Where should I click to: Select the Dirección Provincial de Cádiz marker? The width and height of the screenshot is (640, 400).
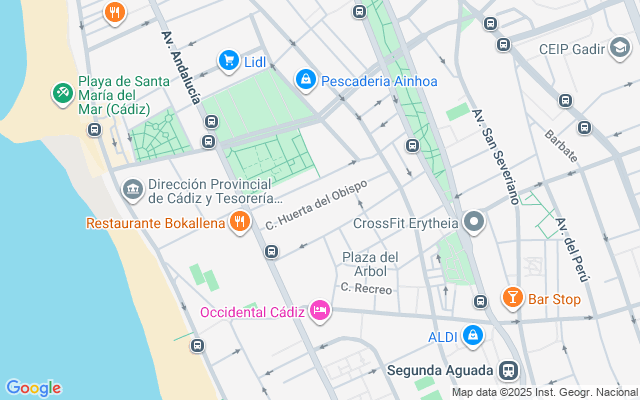click(x=133, y=190)
